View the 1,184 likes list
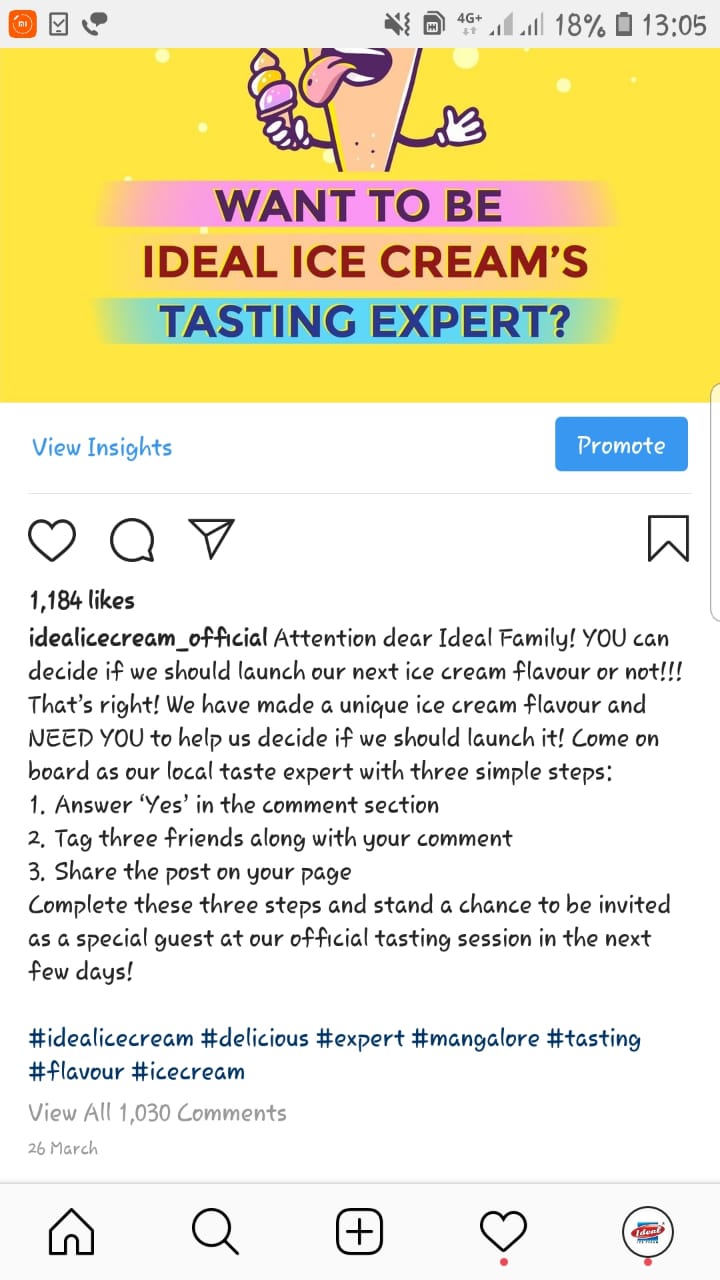Viewport: 720px width, 1280px height. 81,600
